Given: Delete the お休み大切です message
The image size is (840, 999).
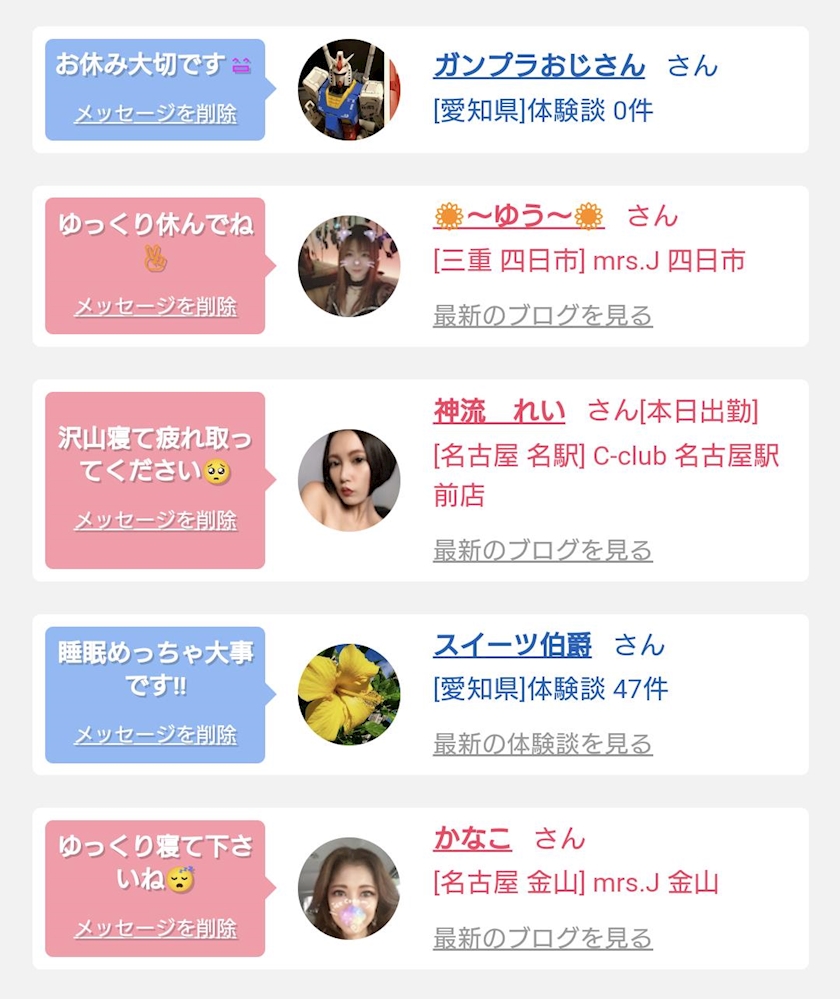Looking at the screenshot, I should point(156,114).
